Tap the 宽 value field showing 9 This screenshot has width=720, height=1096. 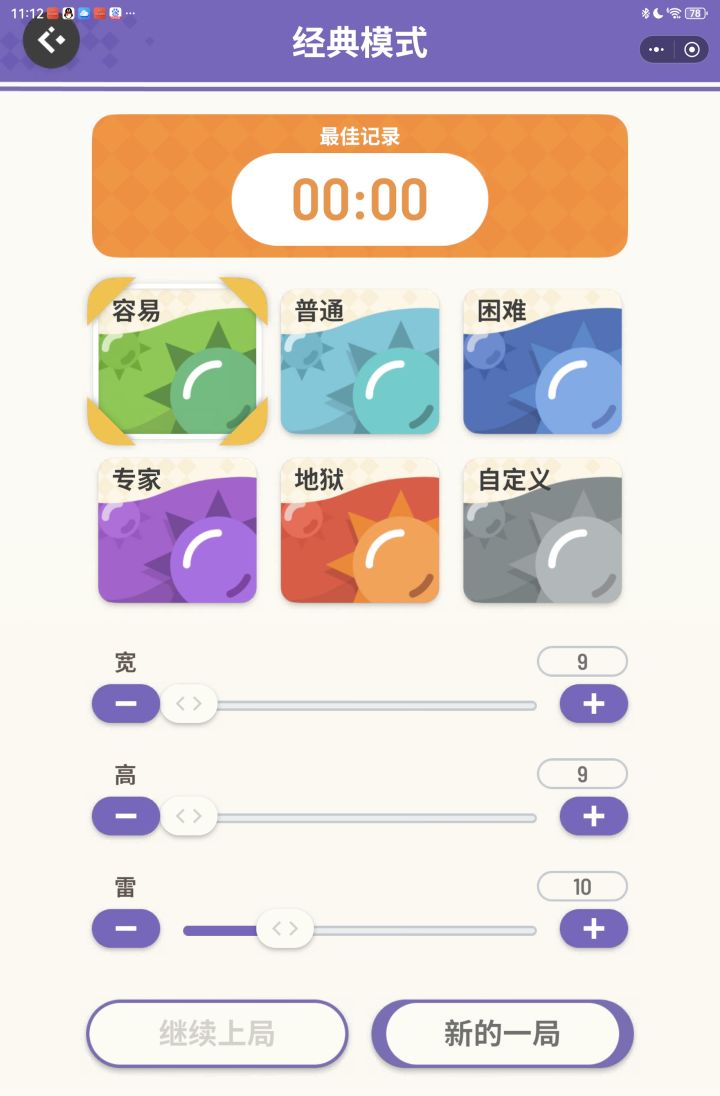tap(583, 661)
